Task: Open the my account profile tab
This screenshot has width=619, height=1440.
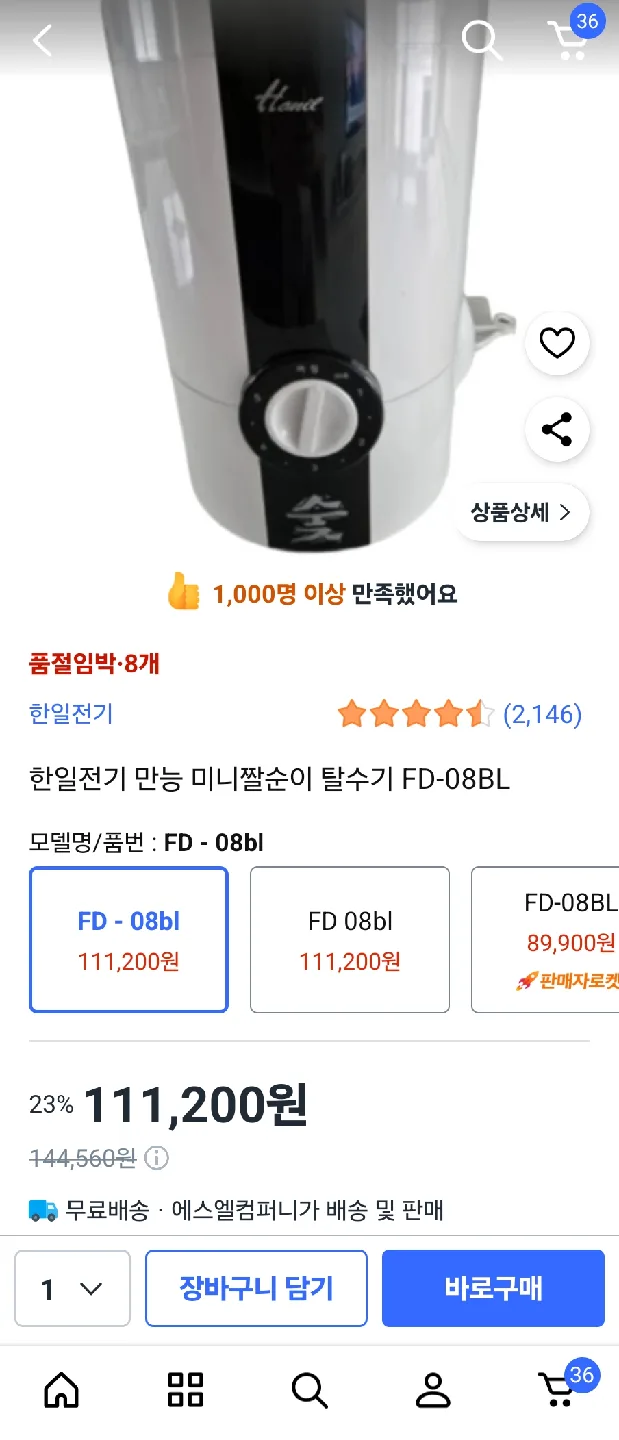Action: coord(433,1390)
